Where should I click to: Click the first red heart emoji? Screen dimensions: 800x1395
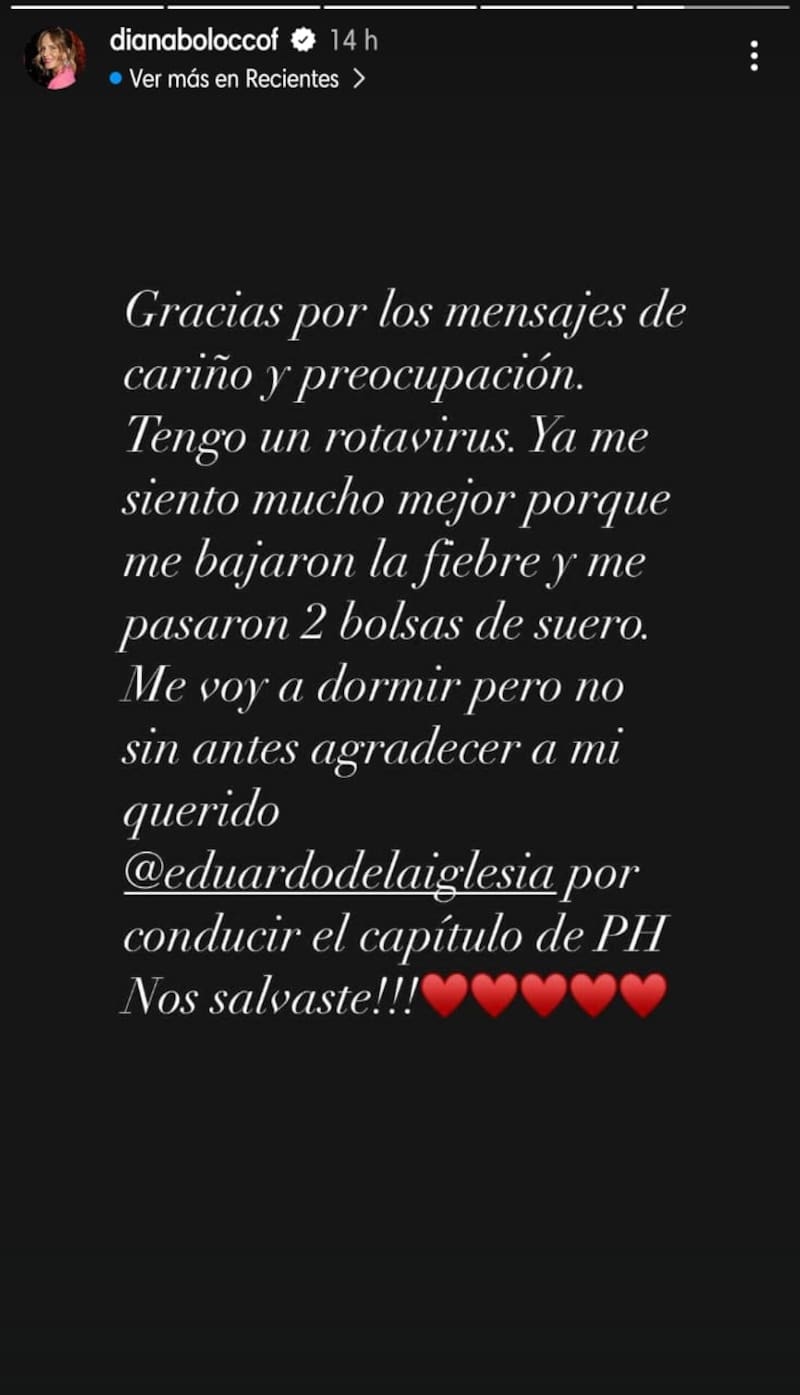[449, 994]
